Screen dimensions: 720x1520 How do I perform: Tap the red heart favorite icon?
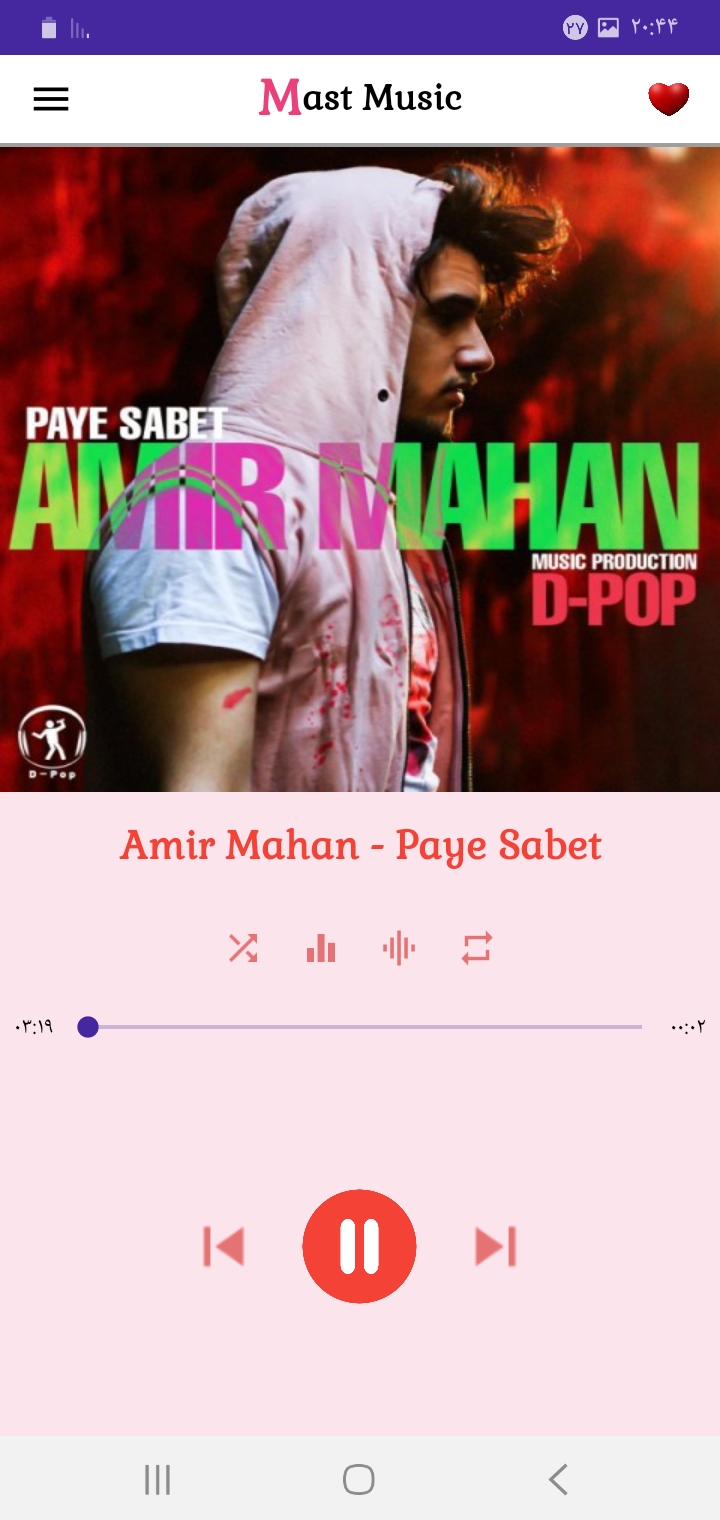(x=668, y=98)
